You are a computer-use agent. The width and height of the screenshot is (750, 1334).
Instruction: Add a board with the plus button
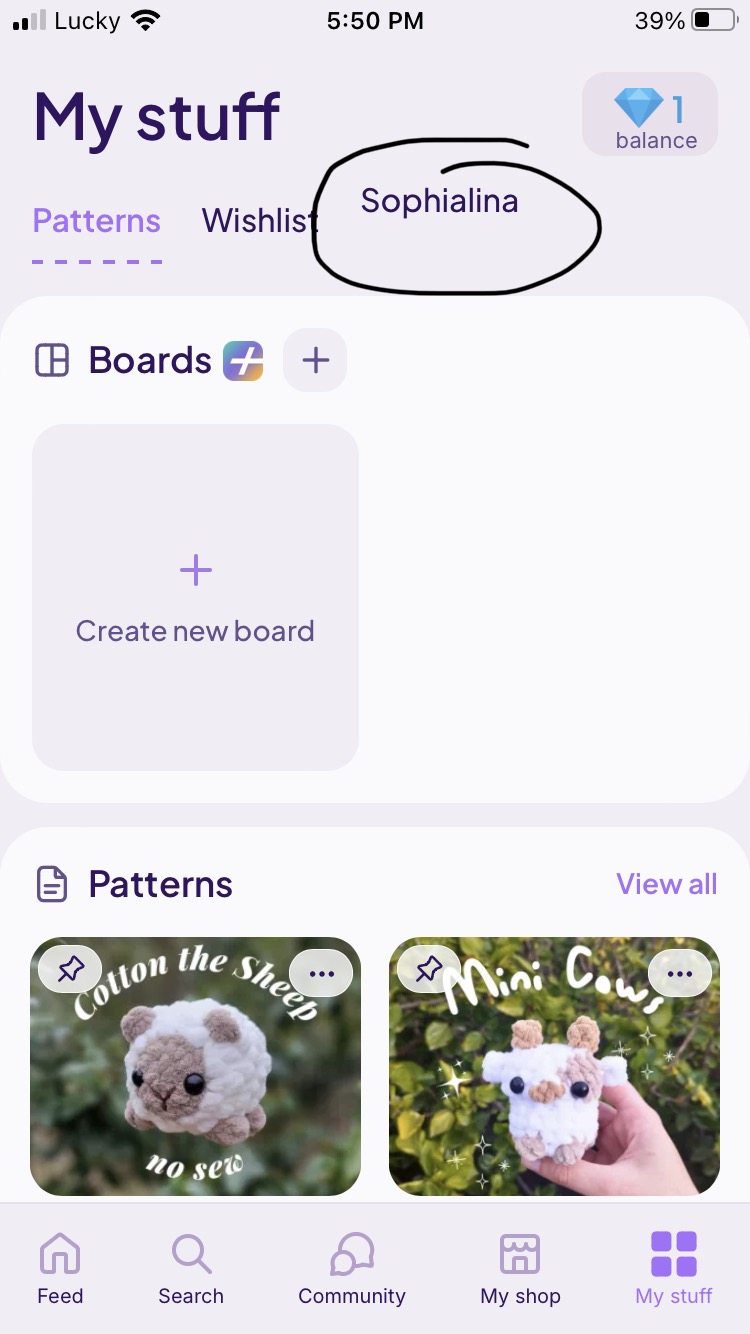315,360
